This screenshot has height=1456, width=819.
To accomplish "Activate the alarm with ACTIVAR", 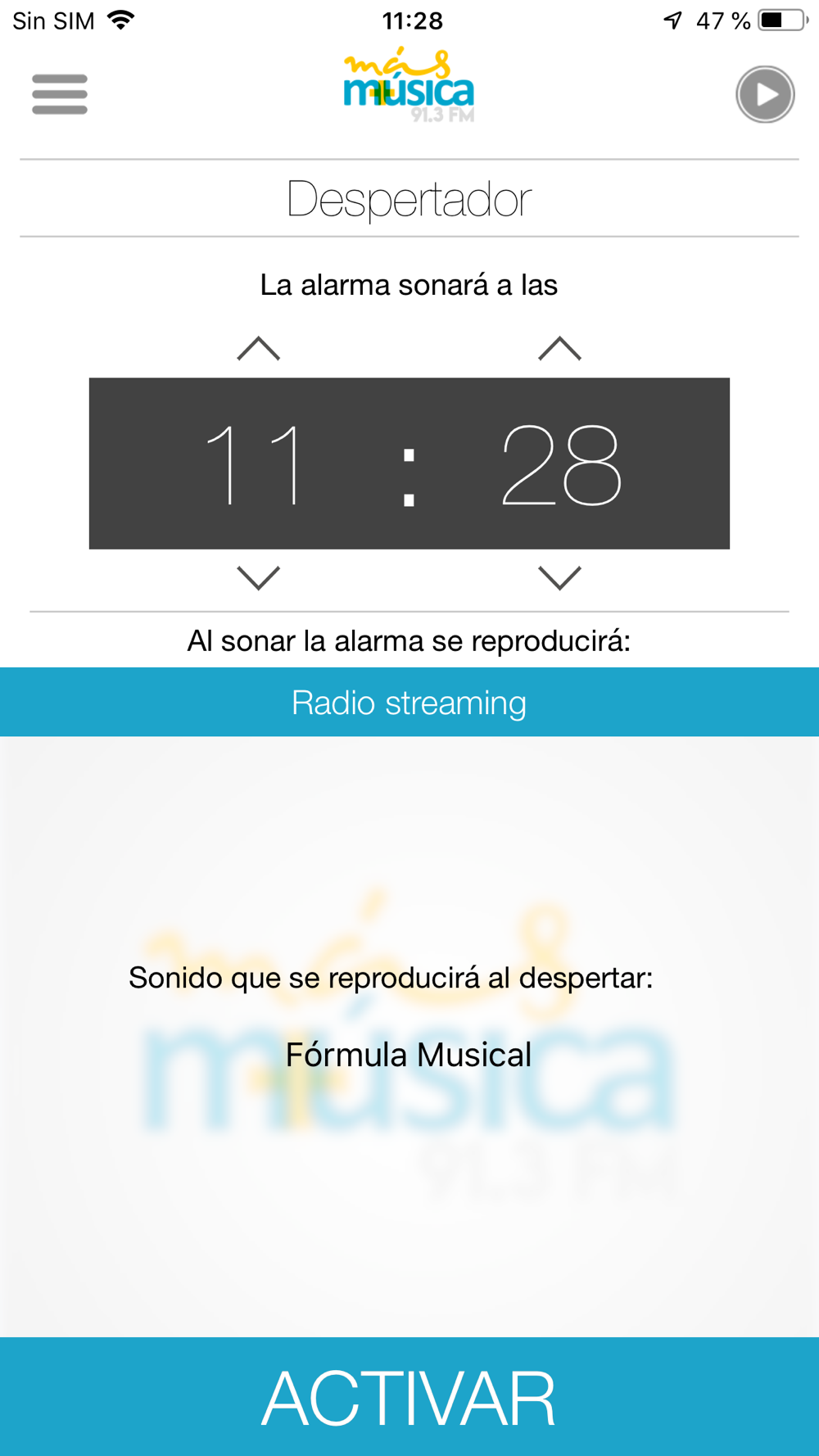I will pyautogui.click(x=409, y=1397).
